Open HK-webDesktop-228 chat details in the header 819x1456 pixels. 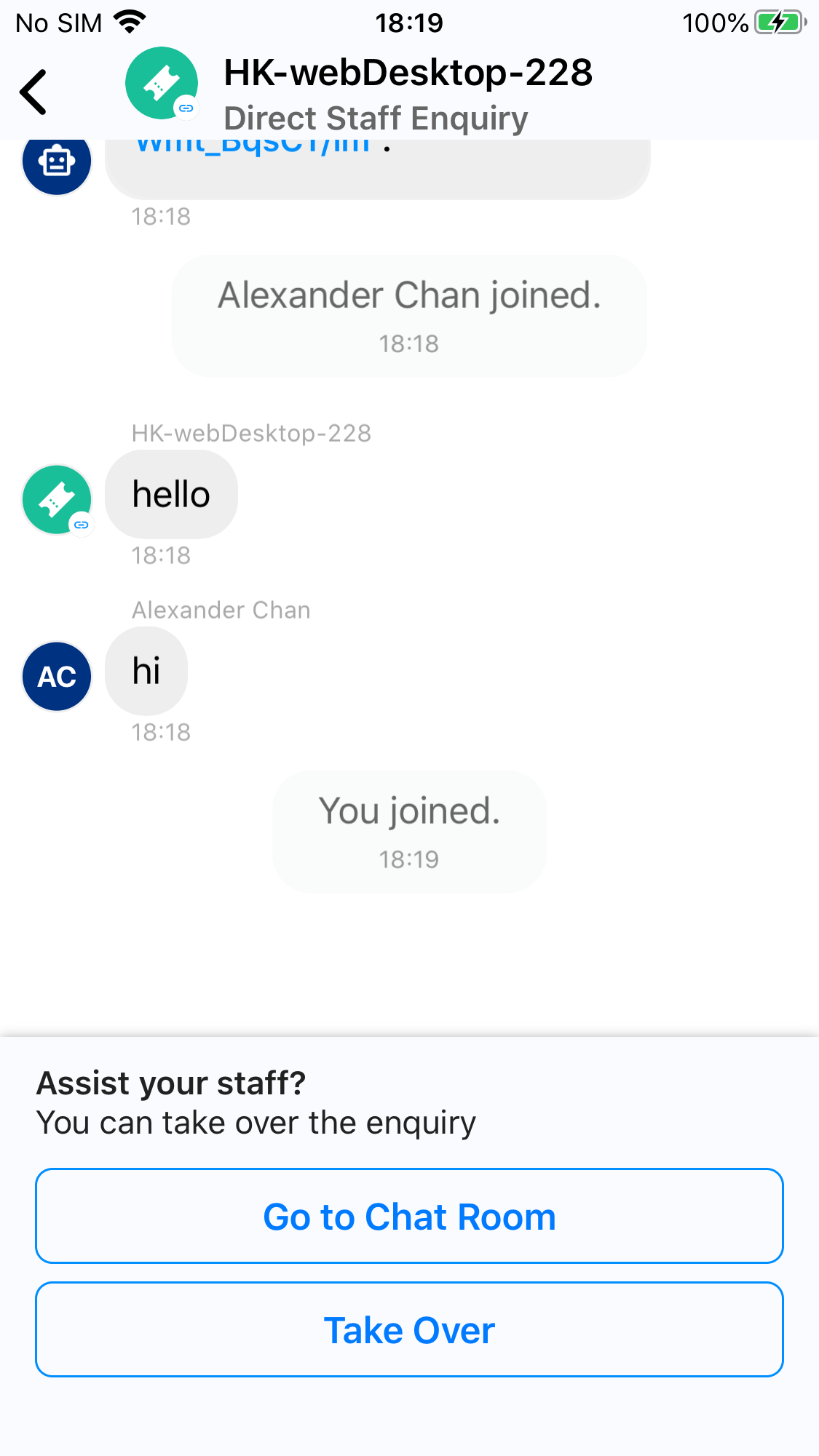(408, 73)
